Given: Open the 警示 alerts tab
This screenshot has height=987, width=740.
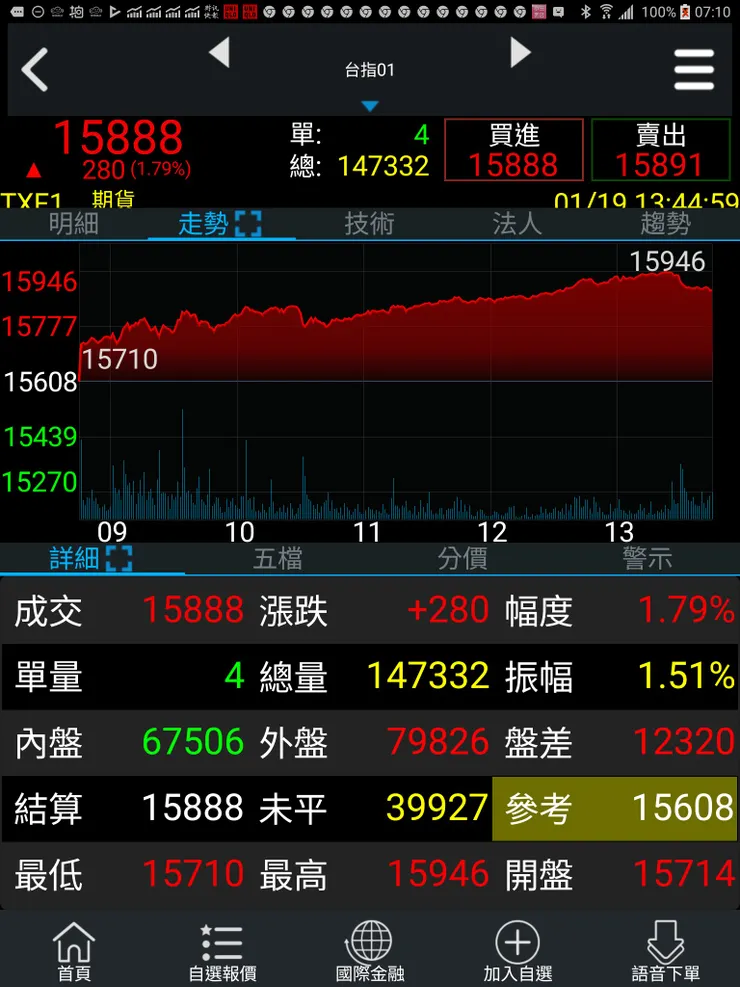Looking at the screenshot, I should tap(647, 559).
